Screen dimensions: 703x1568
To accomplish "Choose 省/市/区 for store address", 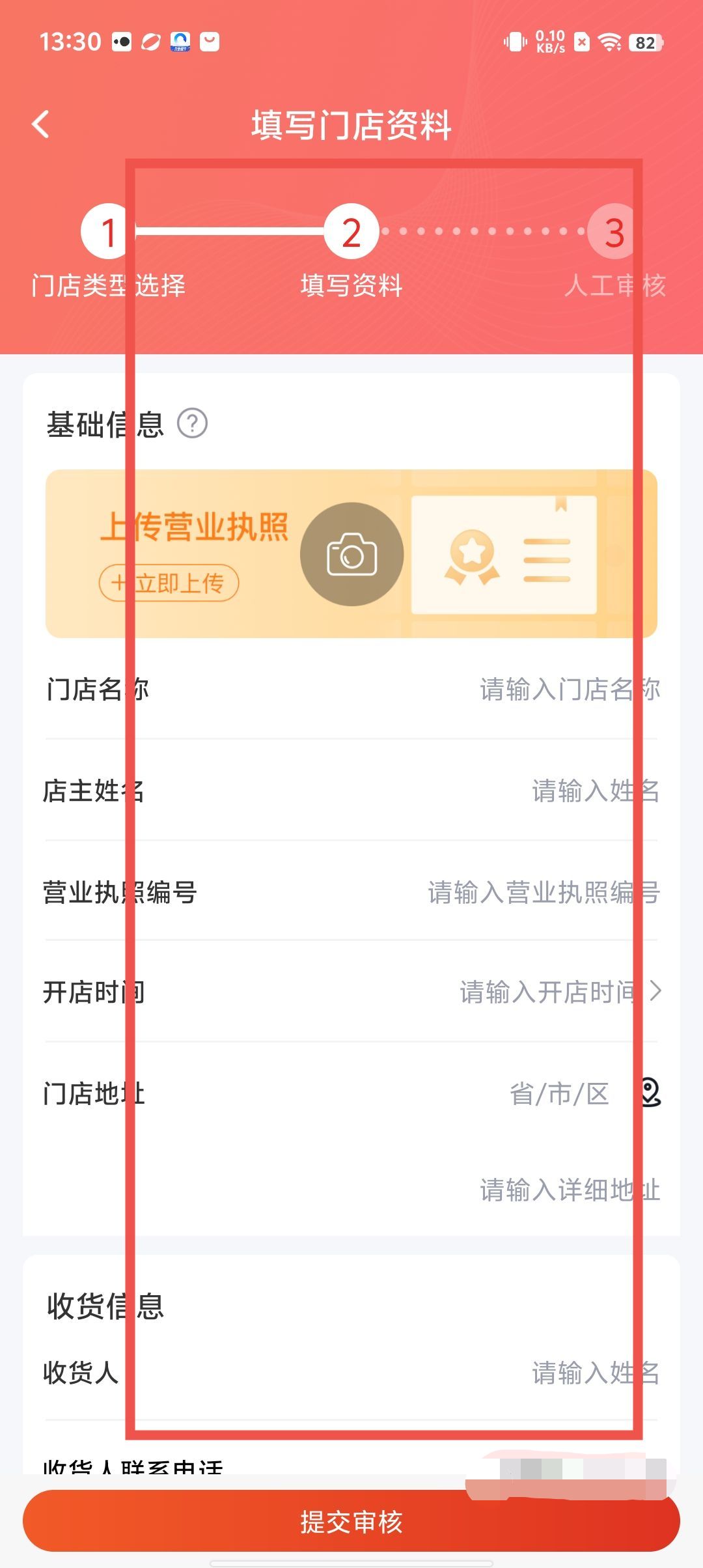I will [x=560, y=1094].
